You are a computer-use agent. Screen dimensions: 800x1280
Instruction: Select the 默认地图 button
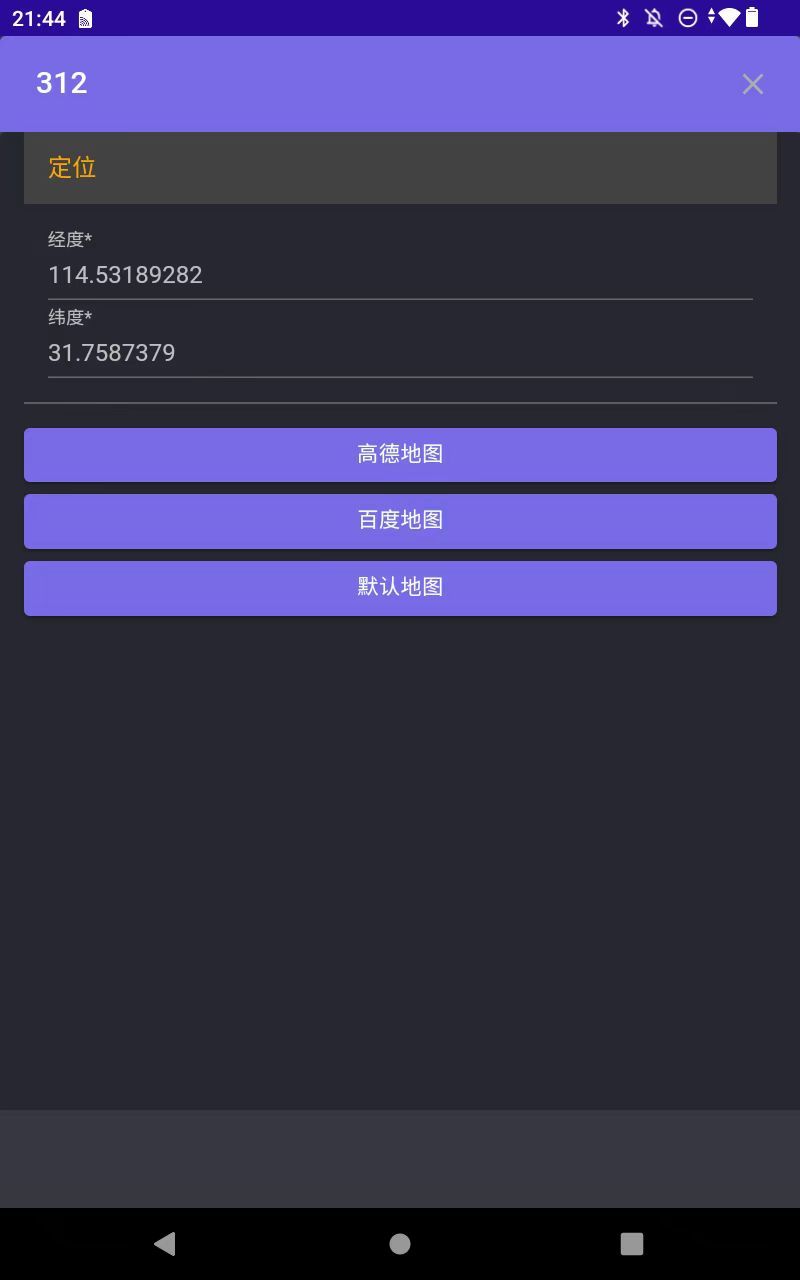400,587
